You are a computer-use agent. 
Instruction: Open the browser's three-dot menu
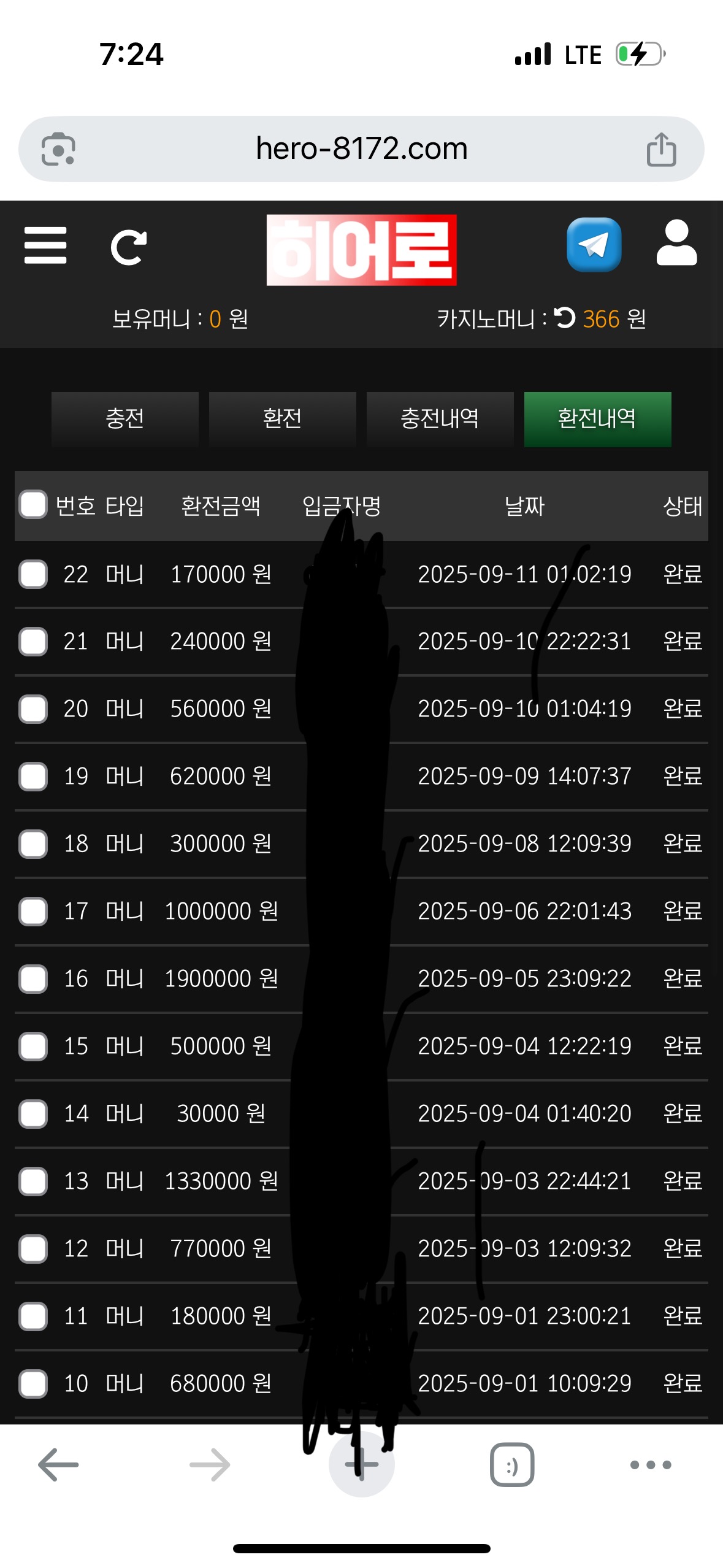651,1465
